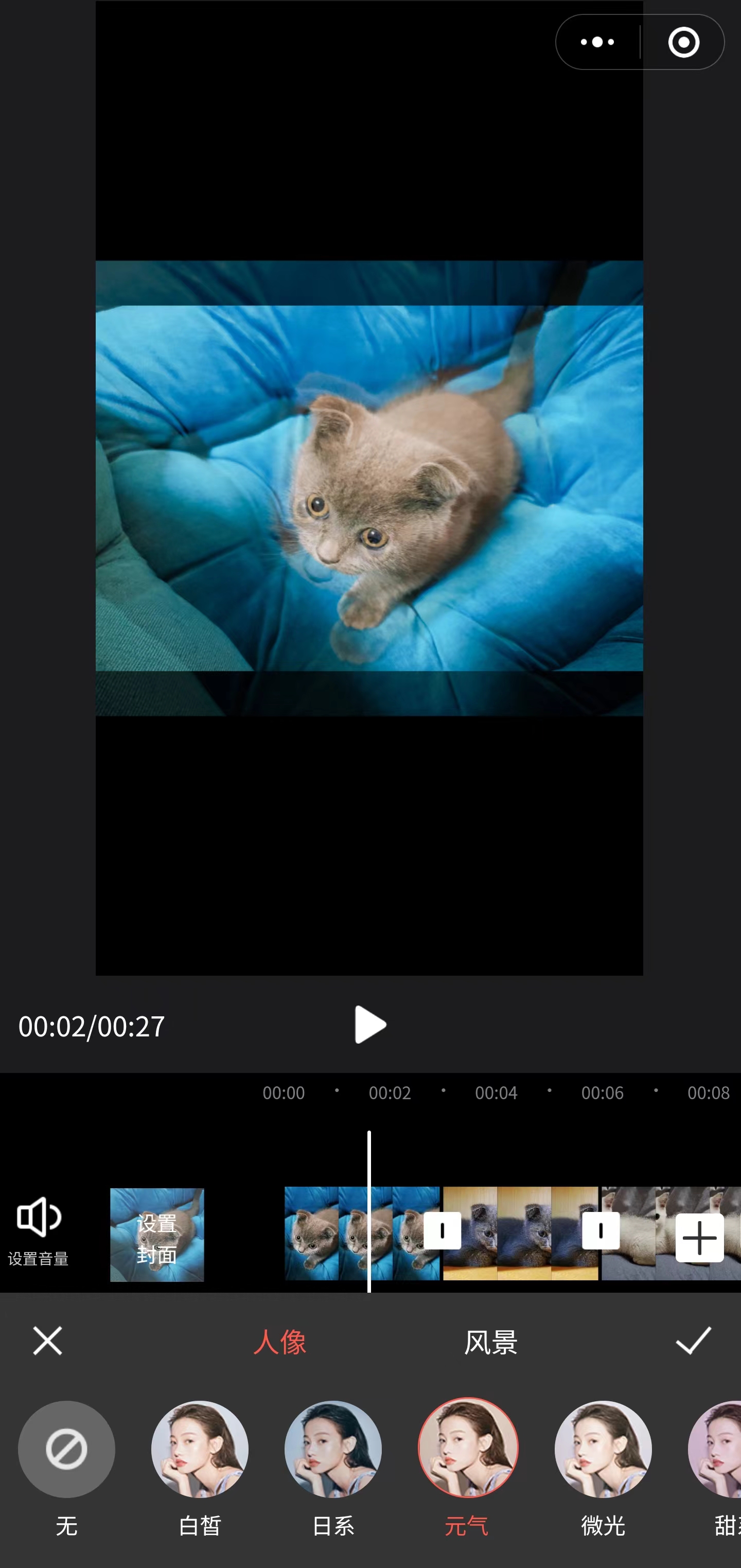
Task: Tap transition marker after dark cat clip
Action: pos(601,1230)
